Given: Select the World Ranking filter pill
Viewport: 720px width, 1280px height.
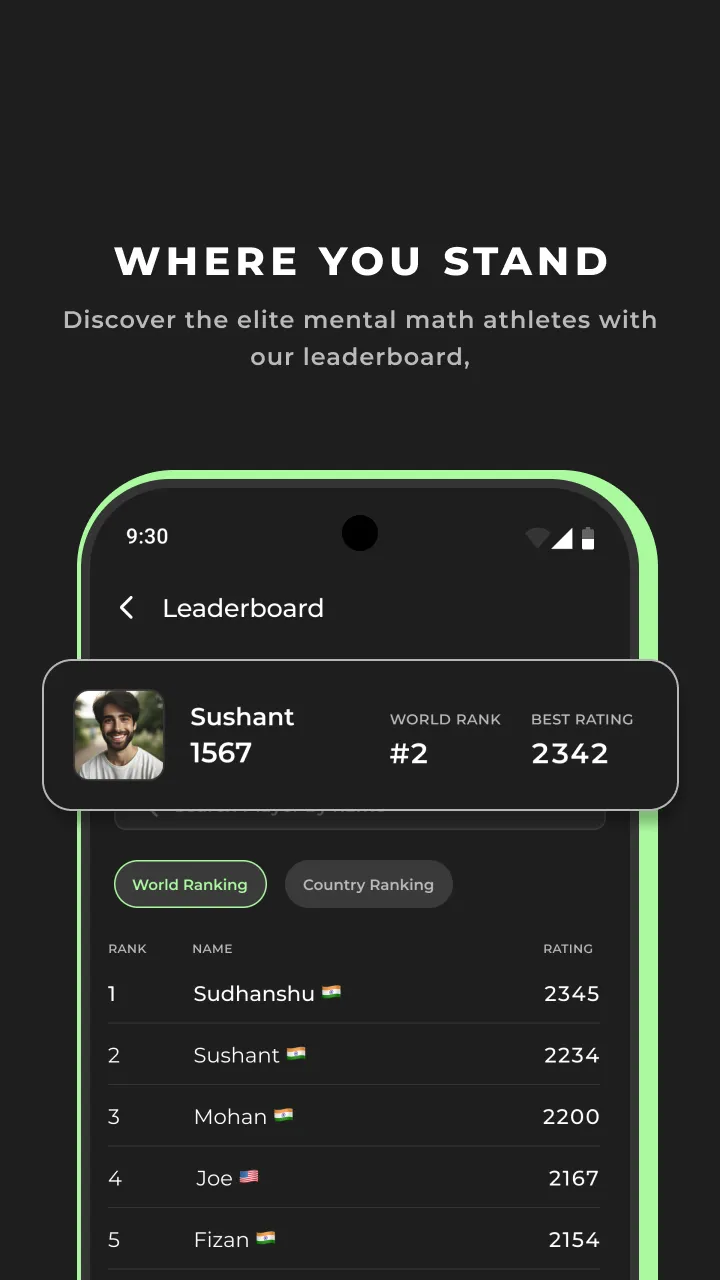Looking at the screenshot, I should pyautogui.click(x=190, y=883).
